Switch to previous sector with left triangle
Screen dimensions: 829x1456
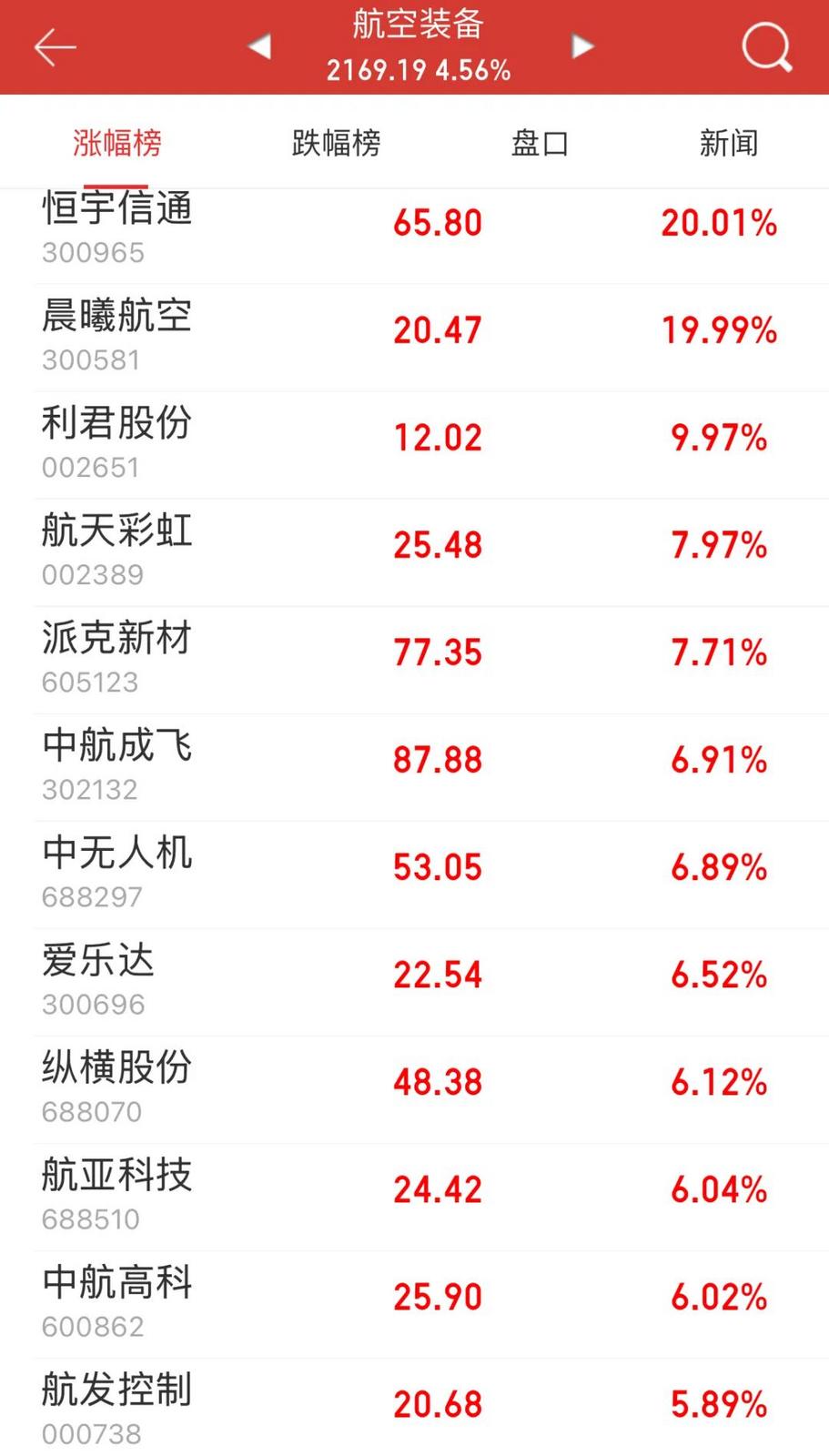(259, 45)
